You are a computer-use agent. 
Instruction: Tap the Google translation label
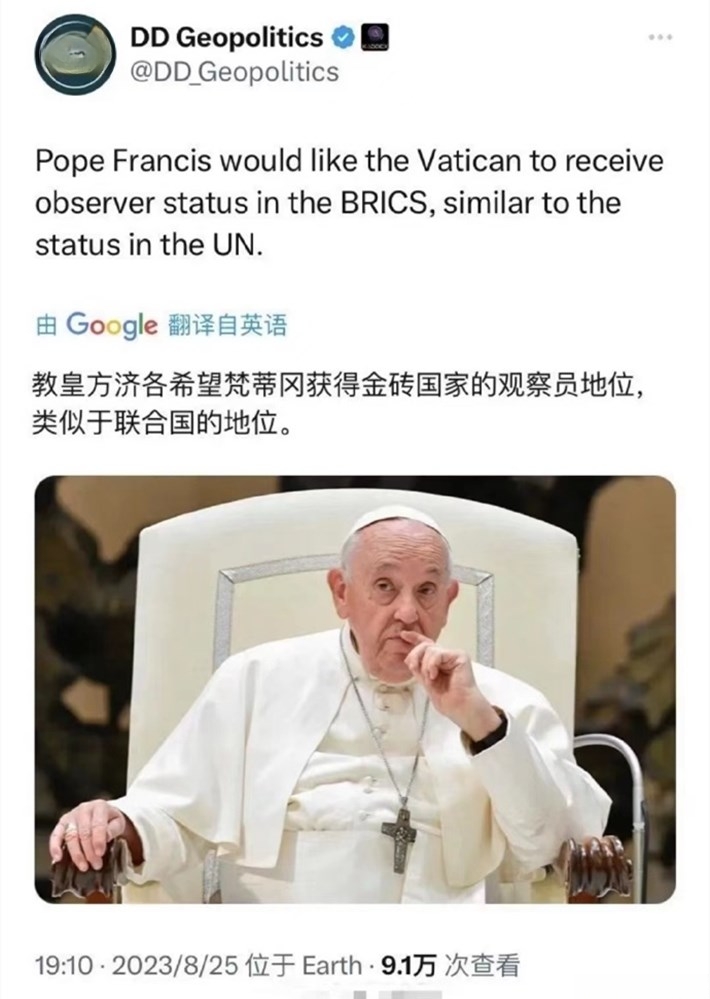point(160,325)
